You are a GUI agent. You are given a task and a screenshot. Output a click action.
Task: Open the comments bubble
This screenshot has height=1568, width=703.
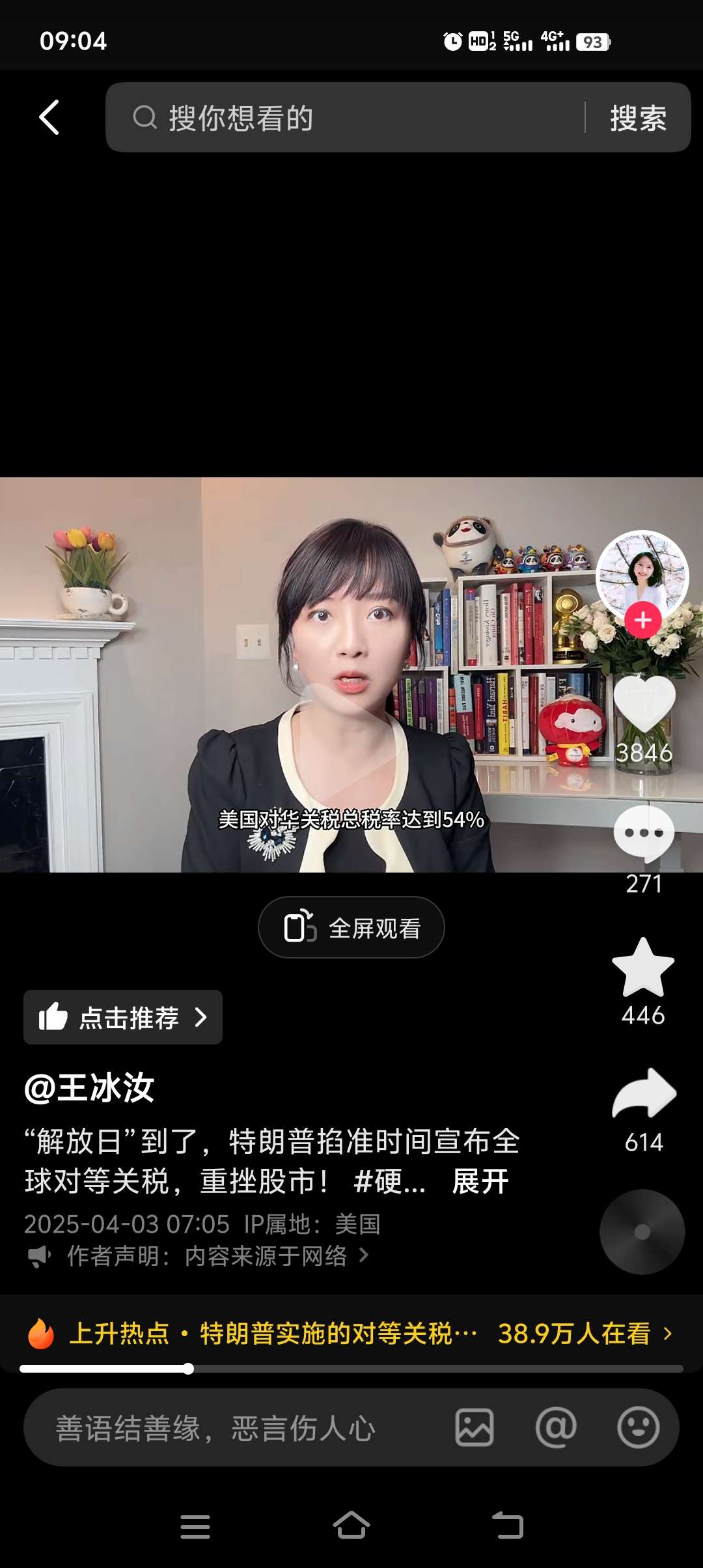(x=644, y=833)
